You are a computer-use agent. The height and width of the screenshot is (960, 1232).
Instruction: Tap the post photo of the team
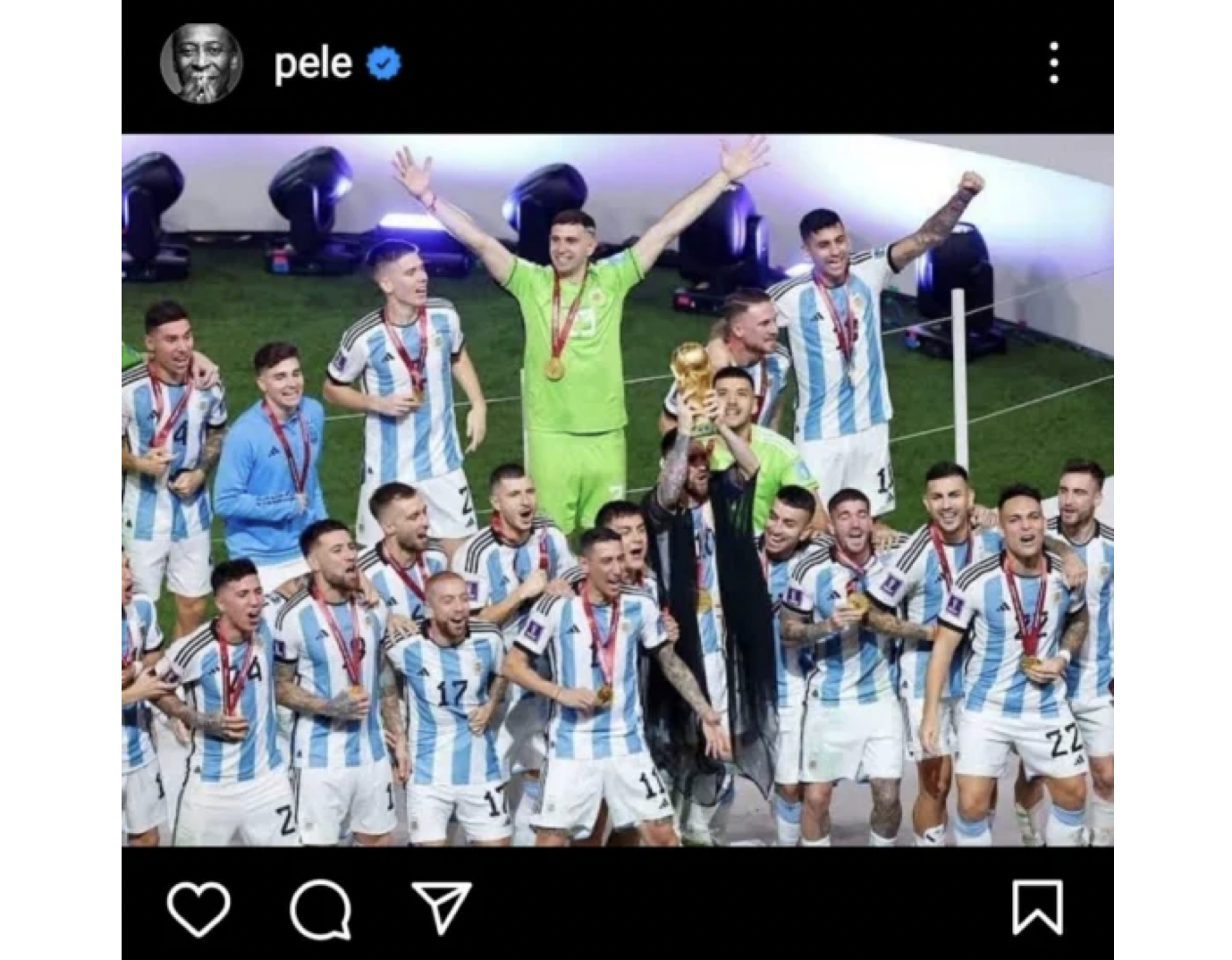617,490
